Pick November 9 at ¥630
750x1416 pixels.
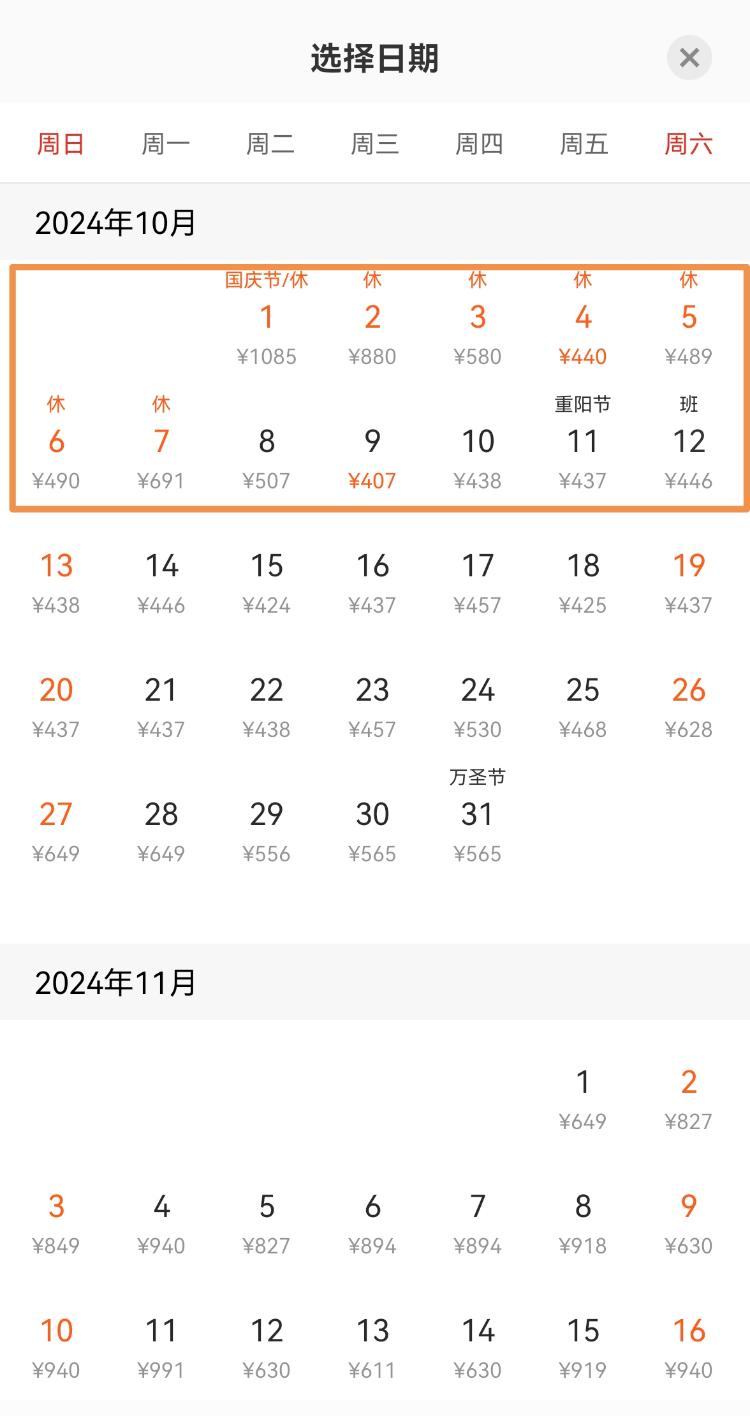tap(689, 1218)
